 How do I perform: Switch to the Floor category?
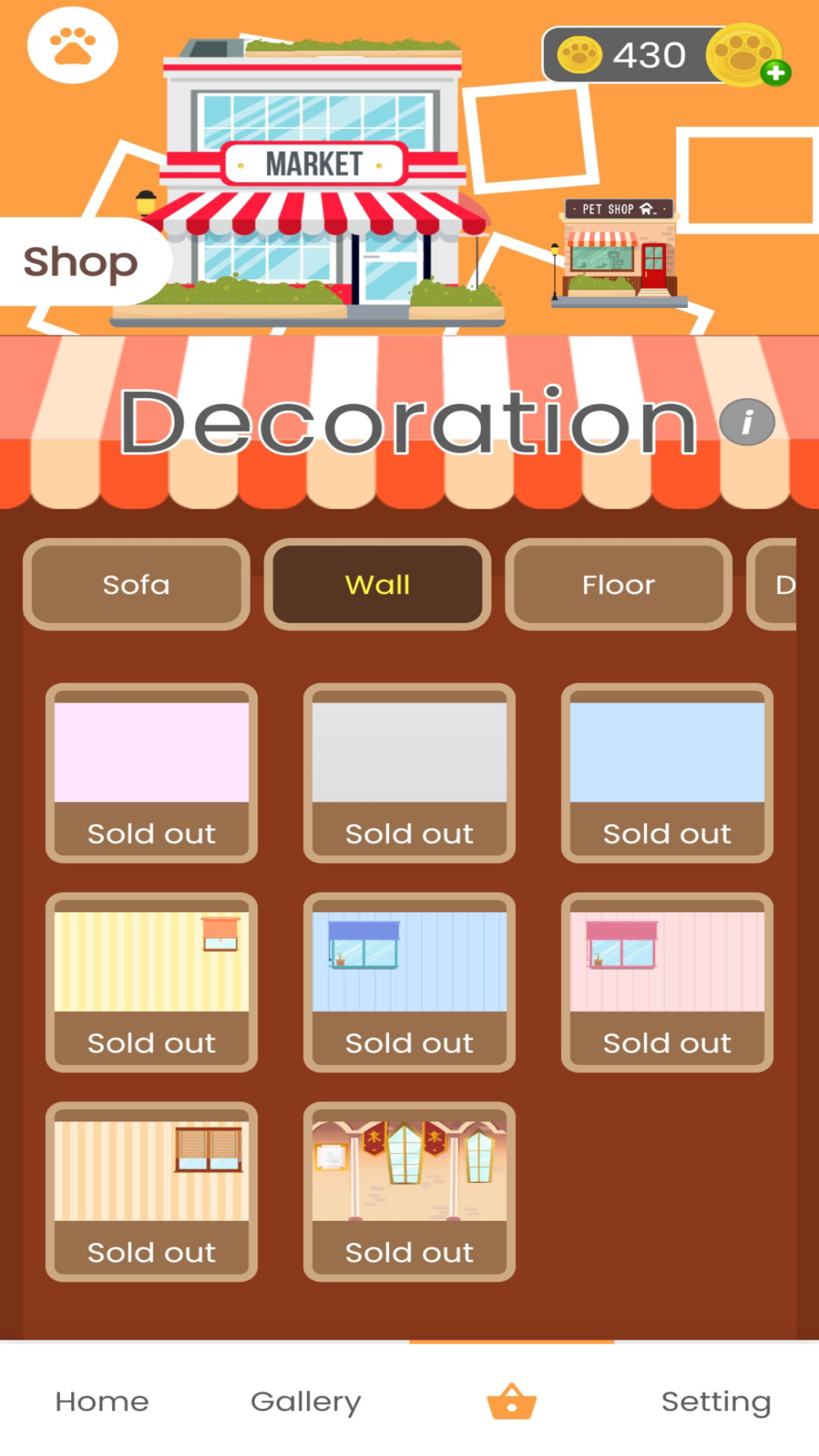tap(619, 585)
